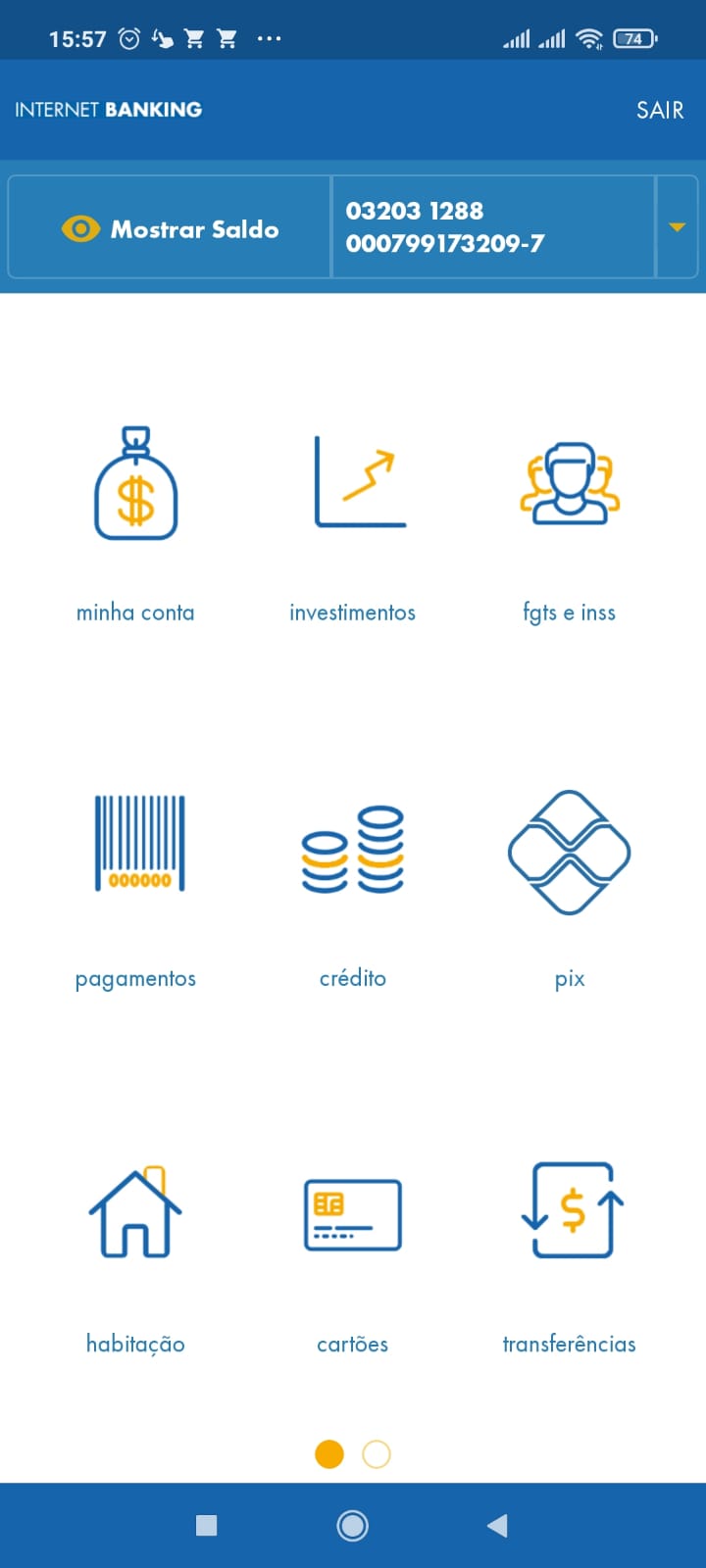706x1568 pixels.
Task: Tap the system back button
Action: point(497,1525)
